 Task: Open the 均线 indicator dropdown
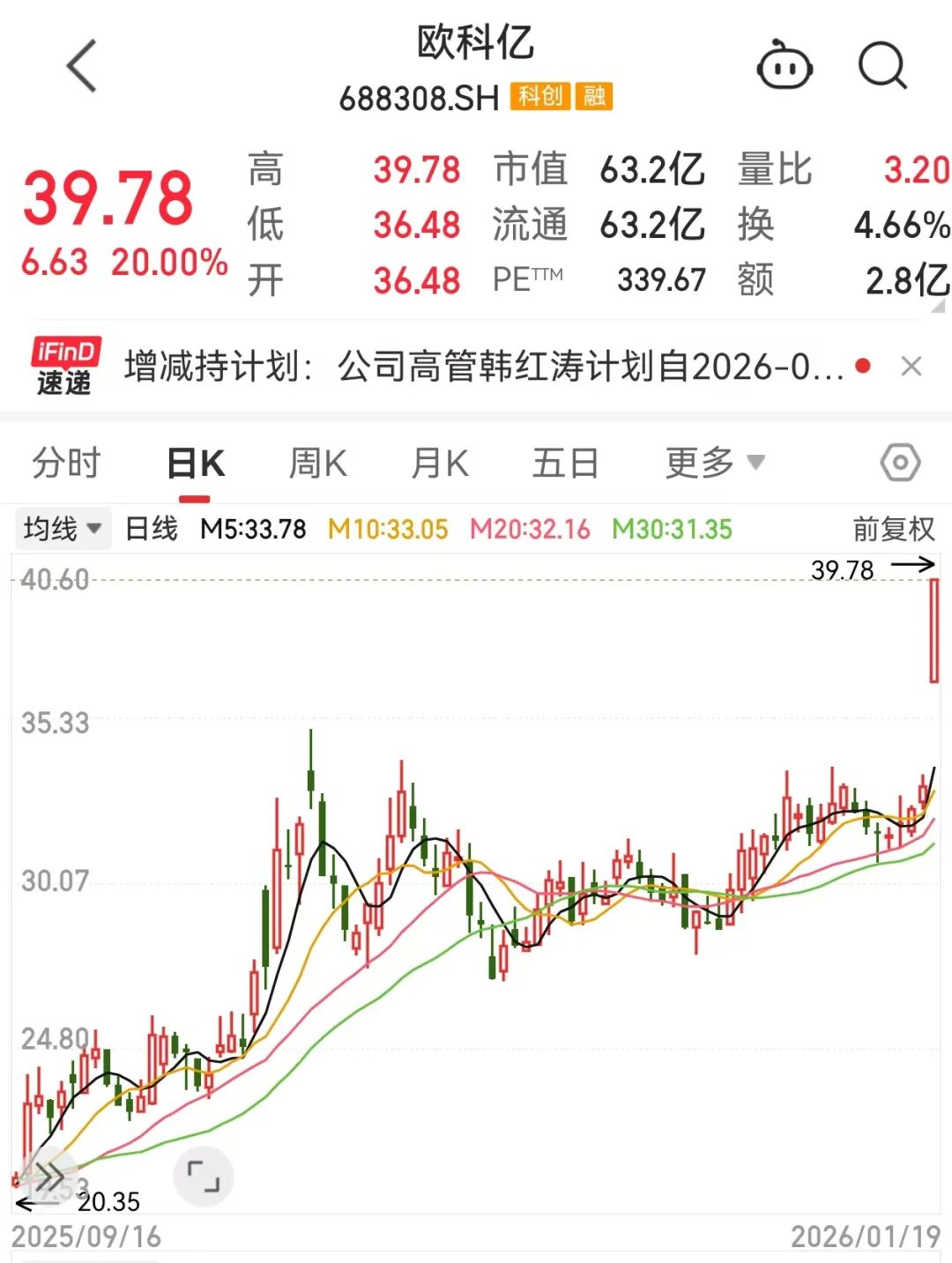pos(63,529)
